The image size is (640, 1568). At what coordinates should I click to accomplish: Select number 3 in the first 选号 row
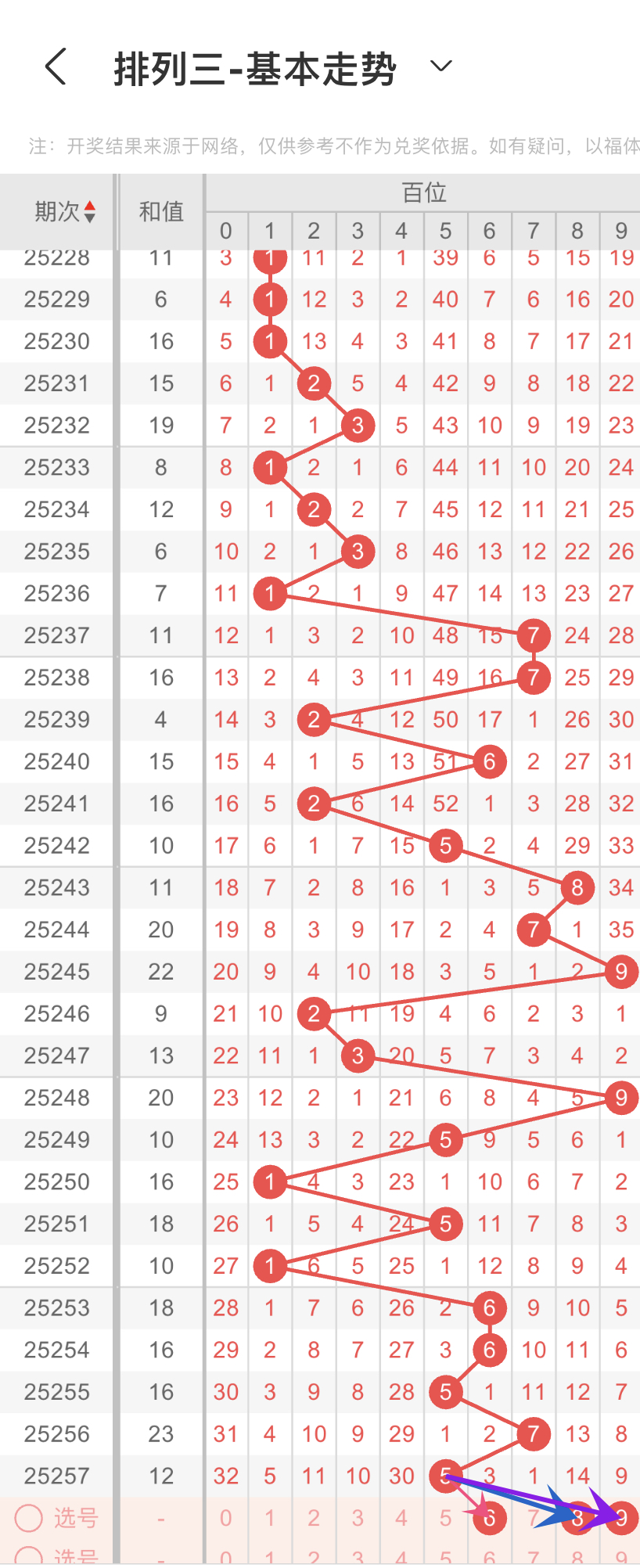[358, 1519]
